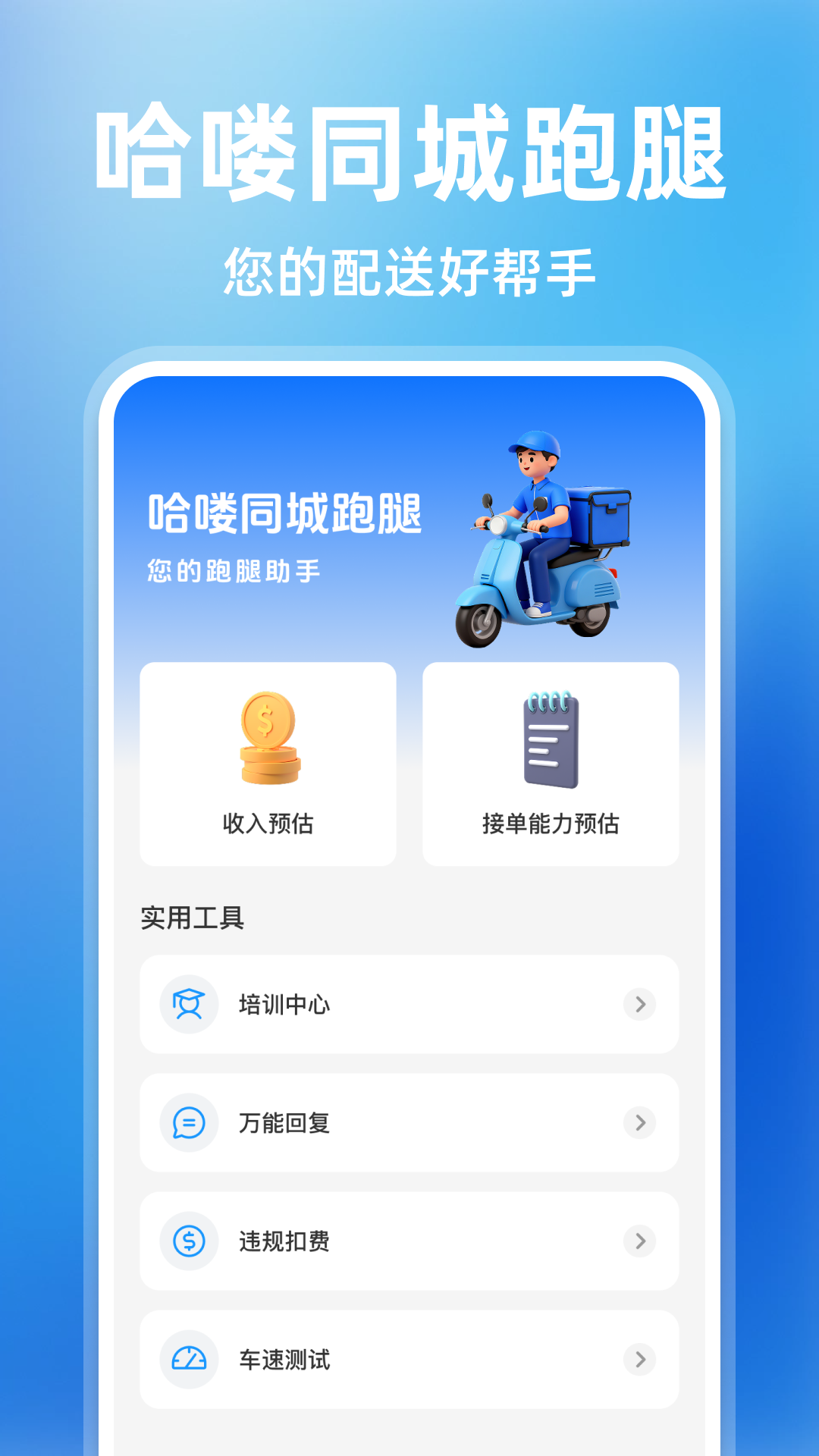Image resolution: width=819 pixels, height=1456 pixels.
Task: Click the chat bubble icon beside 万能回复
Action: pyautogui.click(x=188, y=1122)
